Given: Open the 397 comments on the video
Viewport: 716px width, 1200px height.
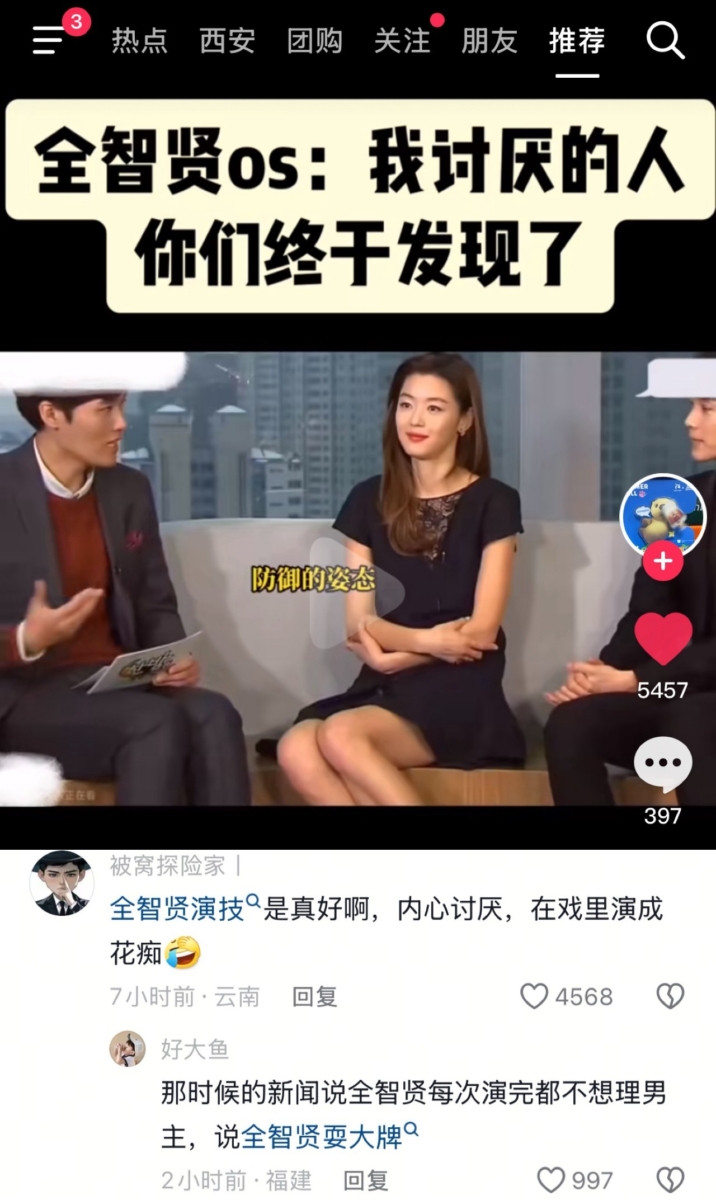Looking at the screenshot, I should 662,766.
